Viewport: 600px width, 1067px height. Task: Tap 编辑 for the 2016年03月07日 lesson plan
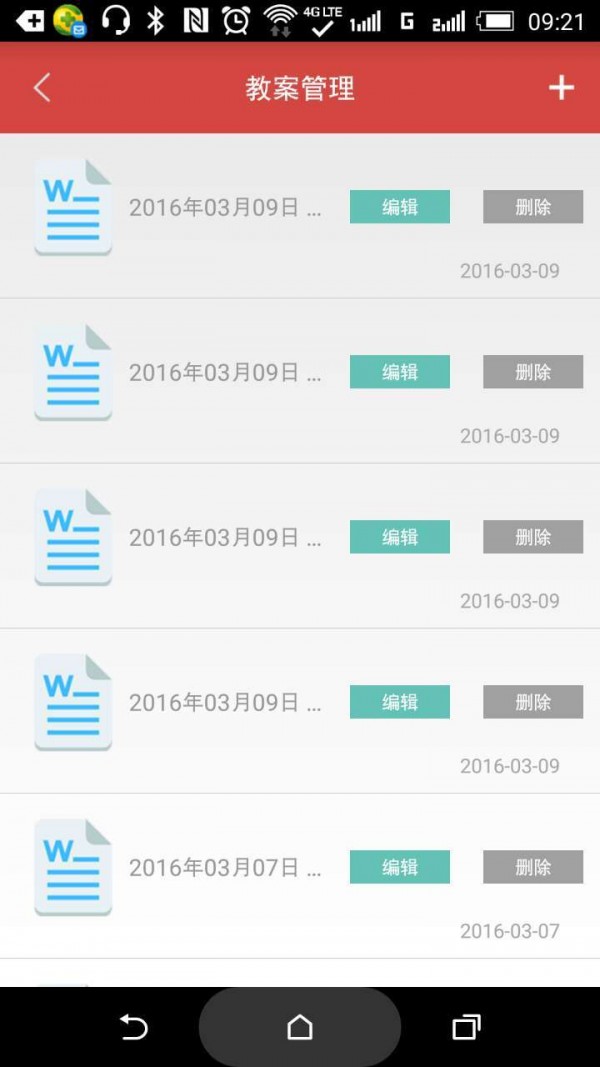tap(399, 867)
